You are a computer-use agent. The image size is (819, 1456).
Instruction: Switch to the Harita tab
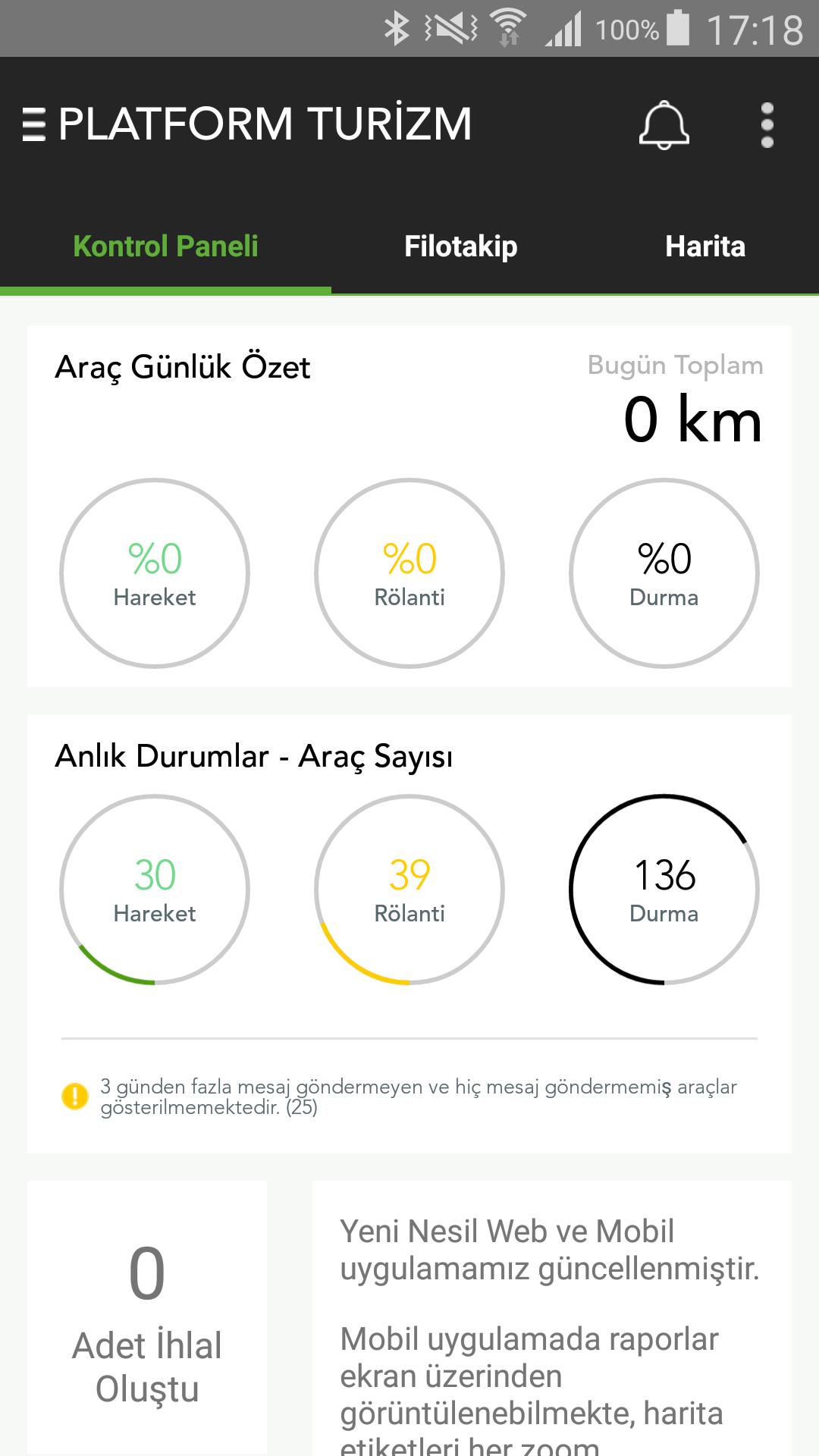tap(705, 246)
